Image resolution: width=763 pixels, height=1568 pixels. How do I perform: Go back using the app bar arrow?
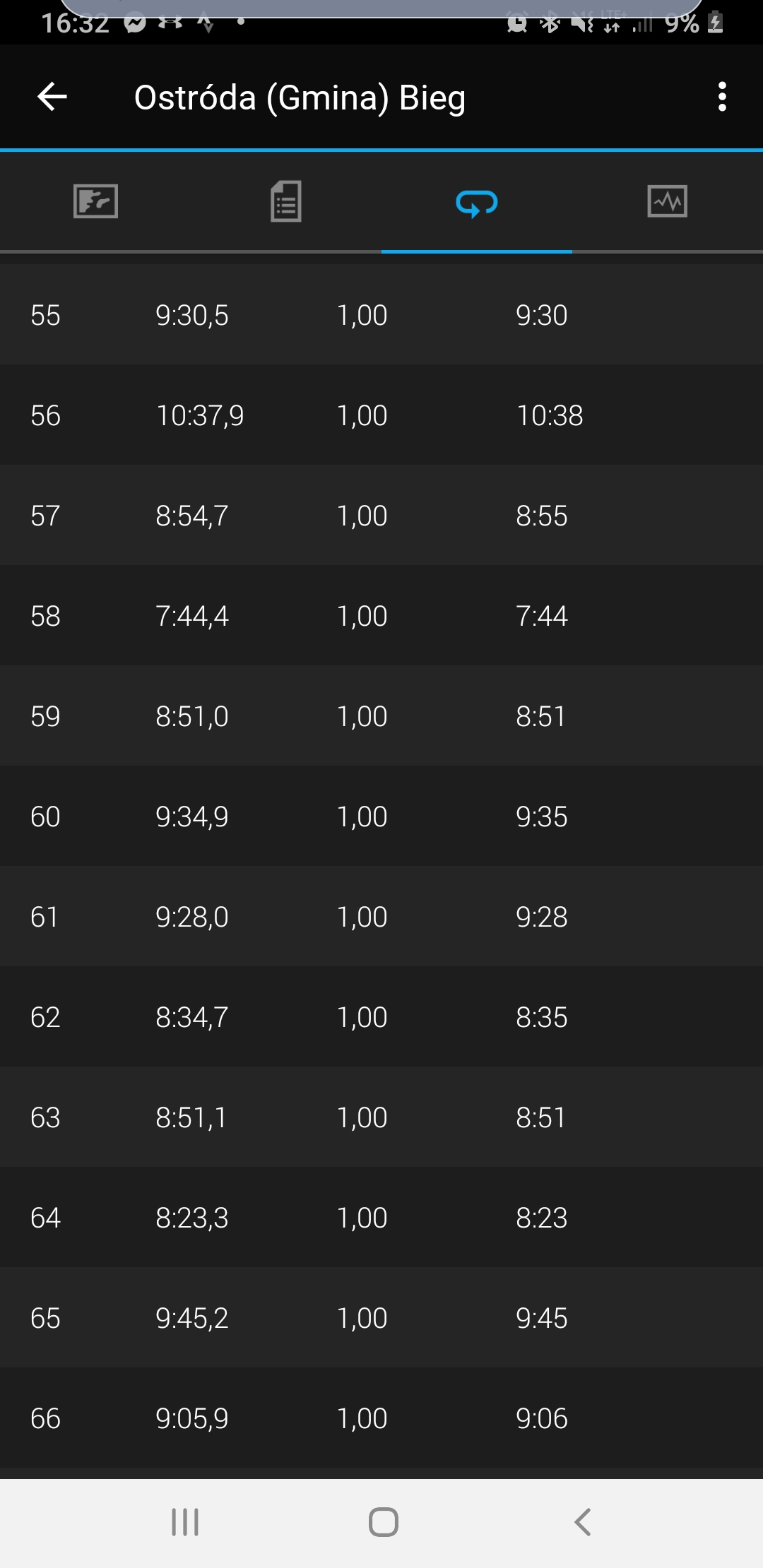(52, 97)
